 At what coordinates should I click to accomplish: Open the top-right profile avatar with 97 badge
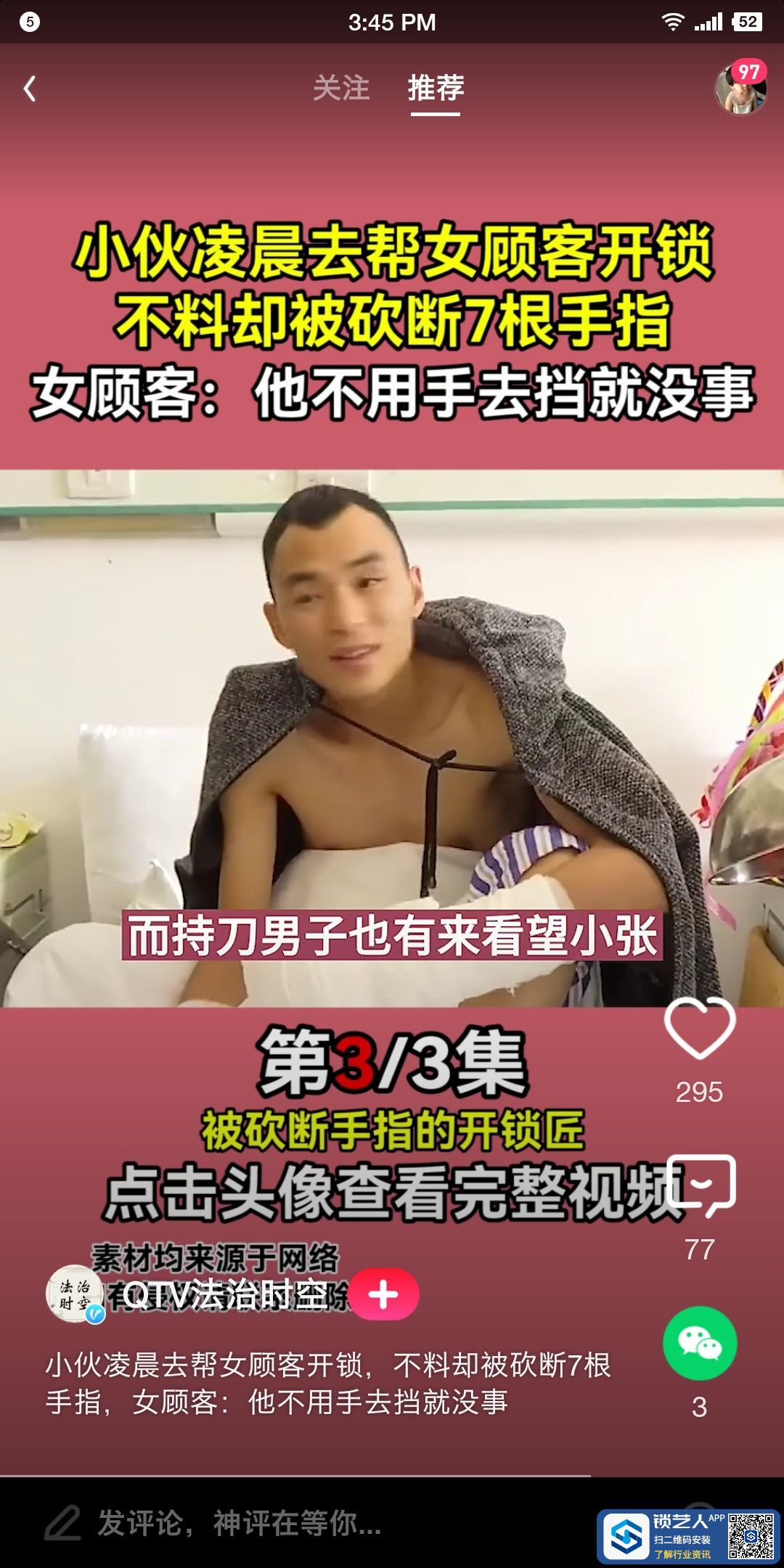coord(740,90)
